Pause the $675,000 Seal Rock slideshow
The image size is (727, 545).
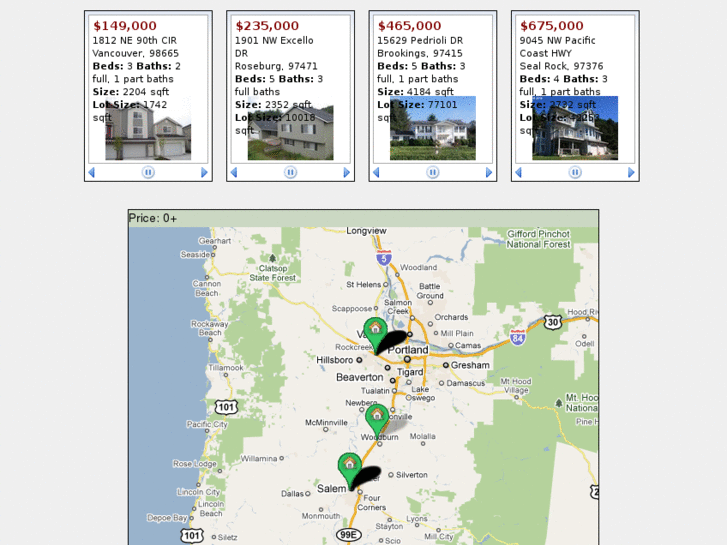click(x=575, y=172)
